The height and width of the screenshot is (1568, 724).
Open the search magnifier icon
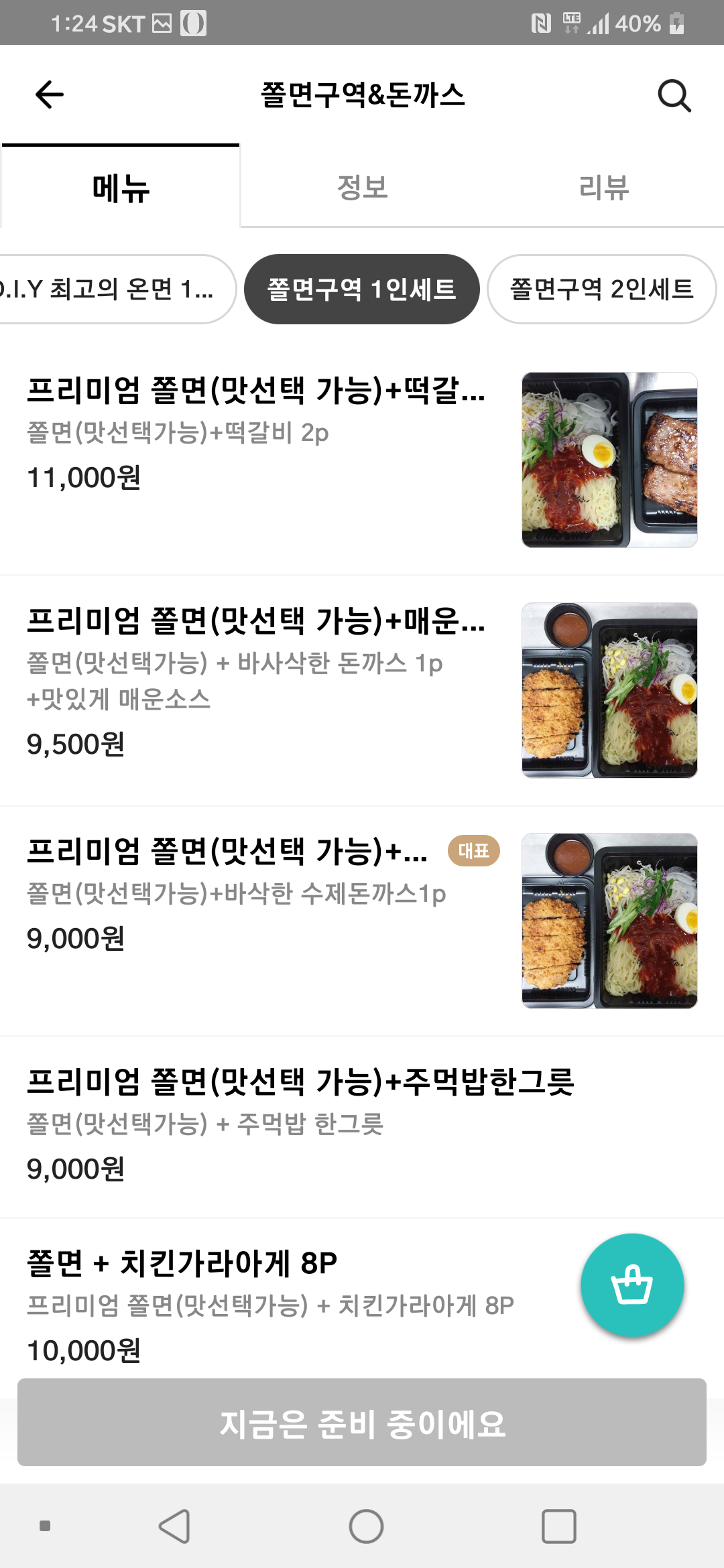click(674, 96)
